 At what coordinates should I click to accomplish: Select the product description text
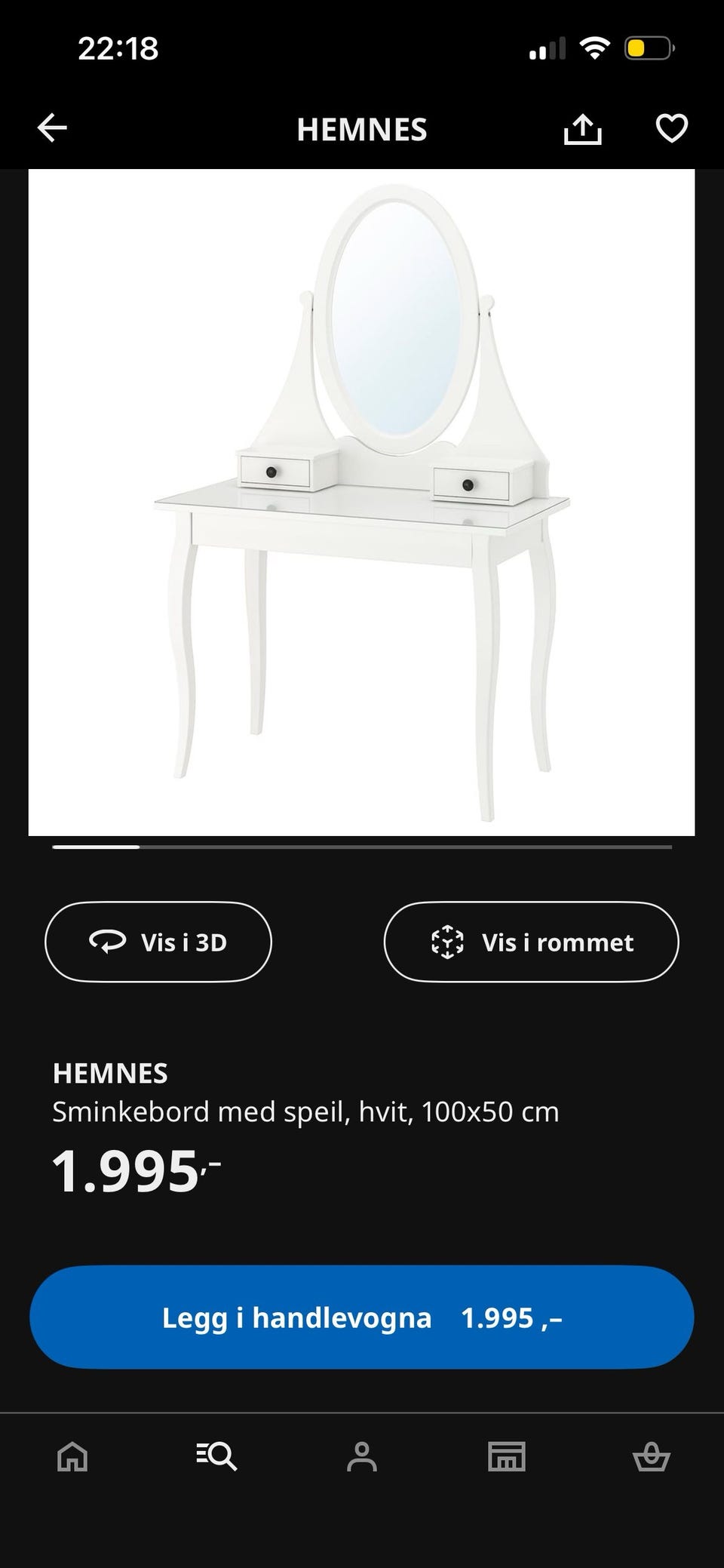pyautogui.click(x=305, y=1110)
